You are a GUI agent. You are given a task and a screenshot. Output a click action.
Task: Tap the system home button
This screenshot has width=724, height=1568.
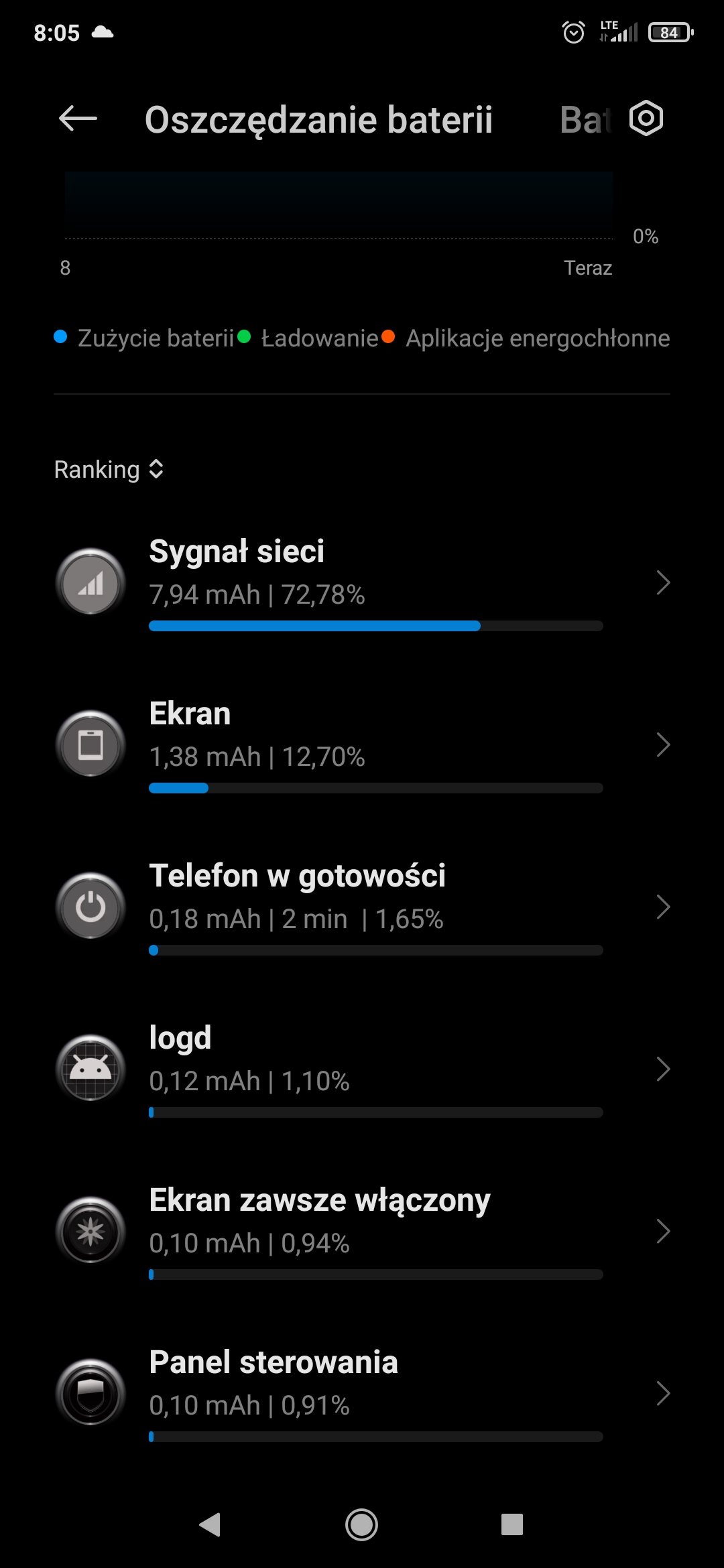361,1524
